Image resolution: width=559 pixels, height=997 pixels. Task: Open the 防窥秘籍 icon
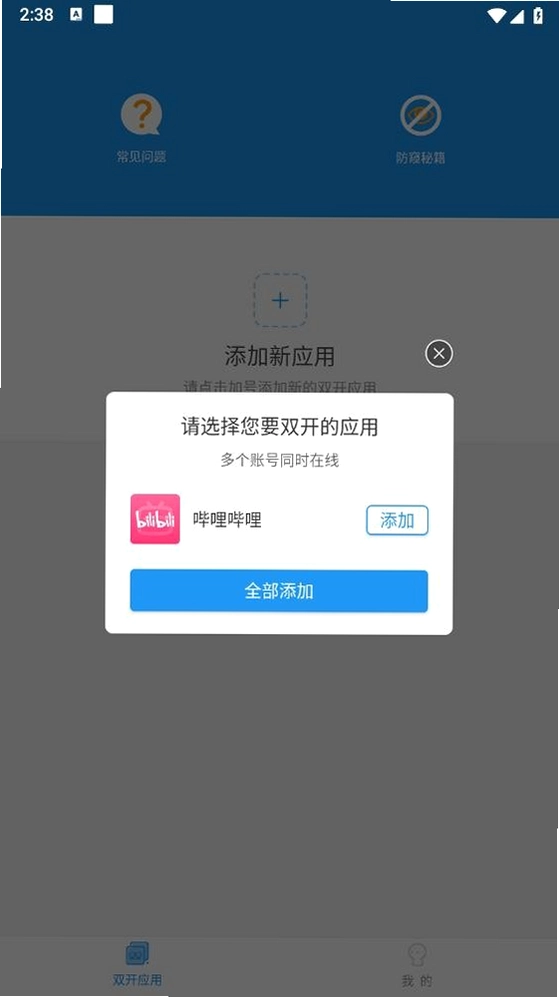(x=420, y=116)
